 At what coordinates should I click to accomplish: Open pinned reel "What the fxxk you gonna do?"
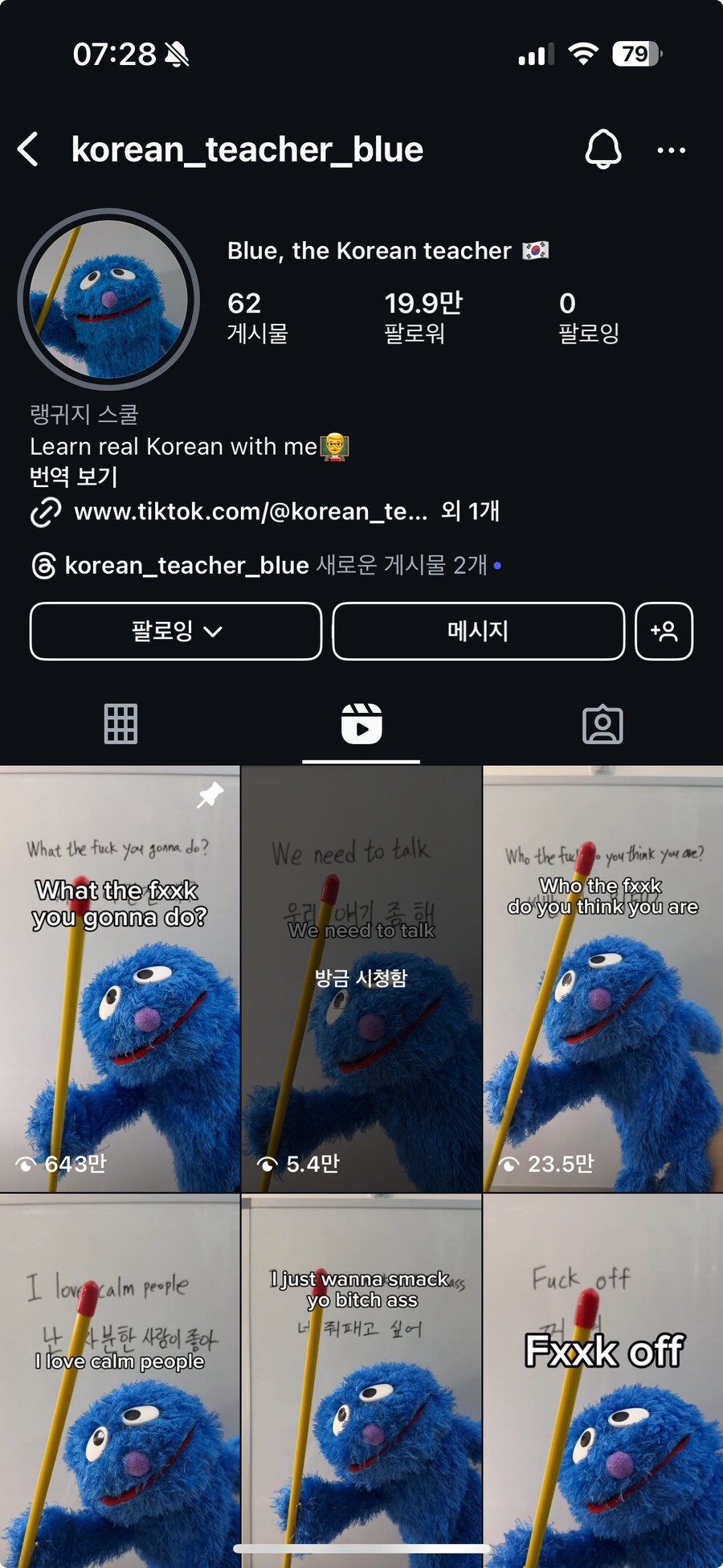[120, 979]
